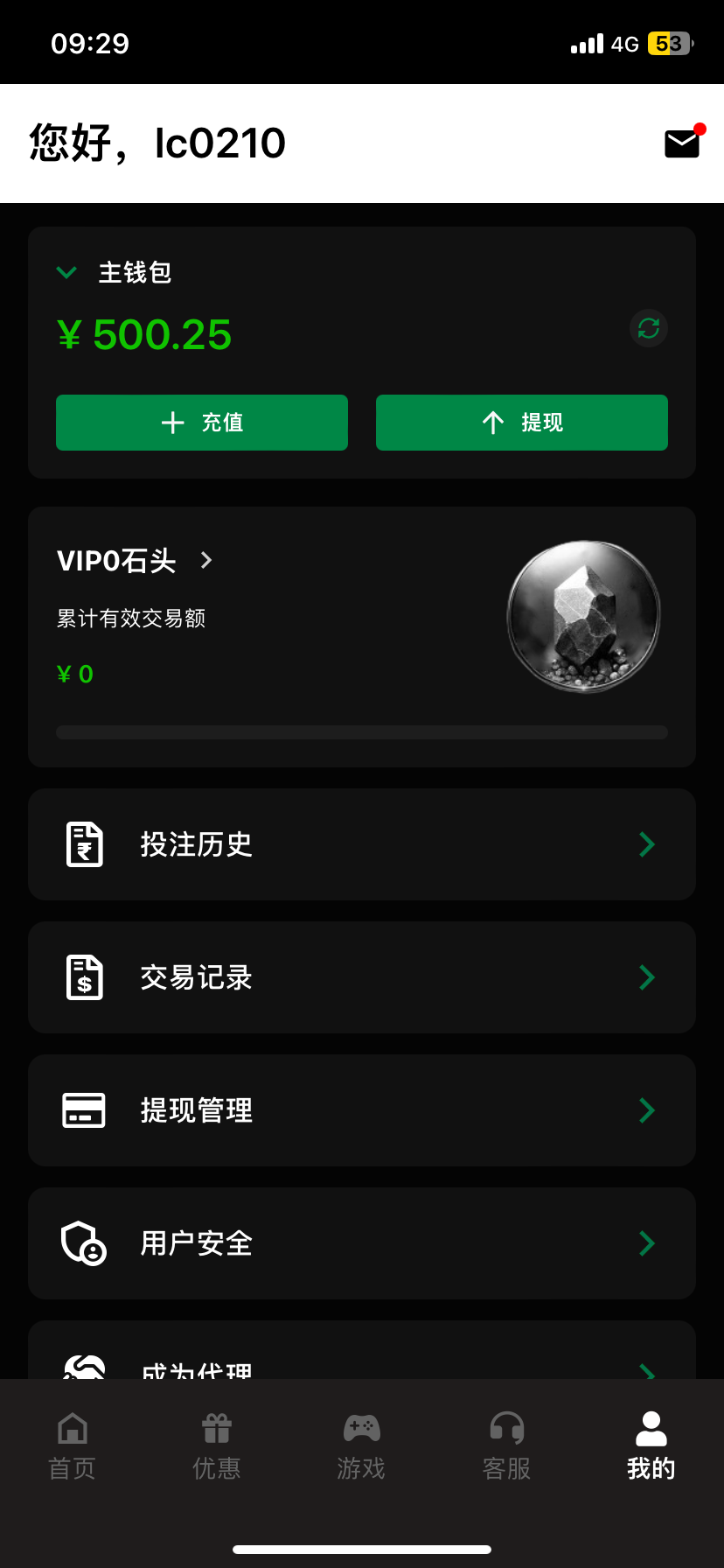This screenshot has width=724, height=1568.
Task: Tap the 提现 withdraw button
Action: (522, 423)
